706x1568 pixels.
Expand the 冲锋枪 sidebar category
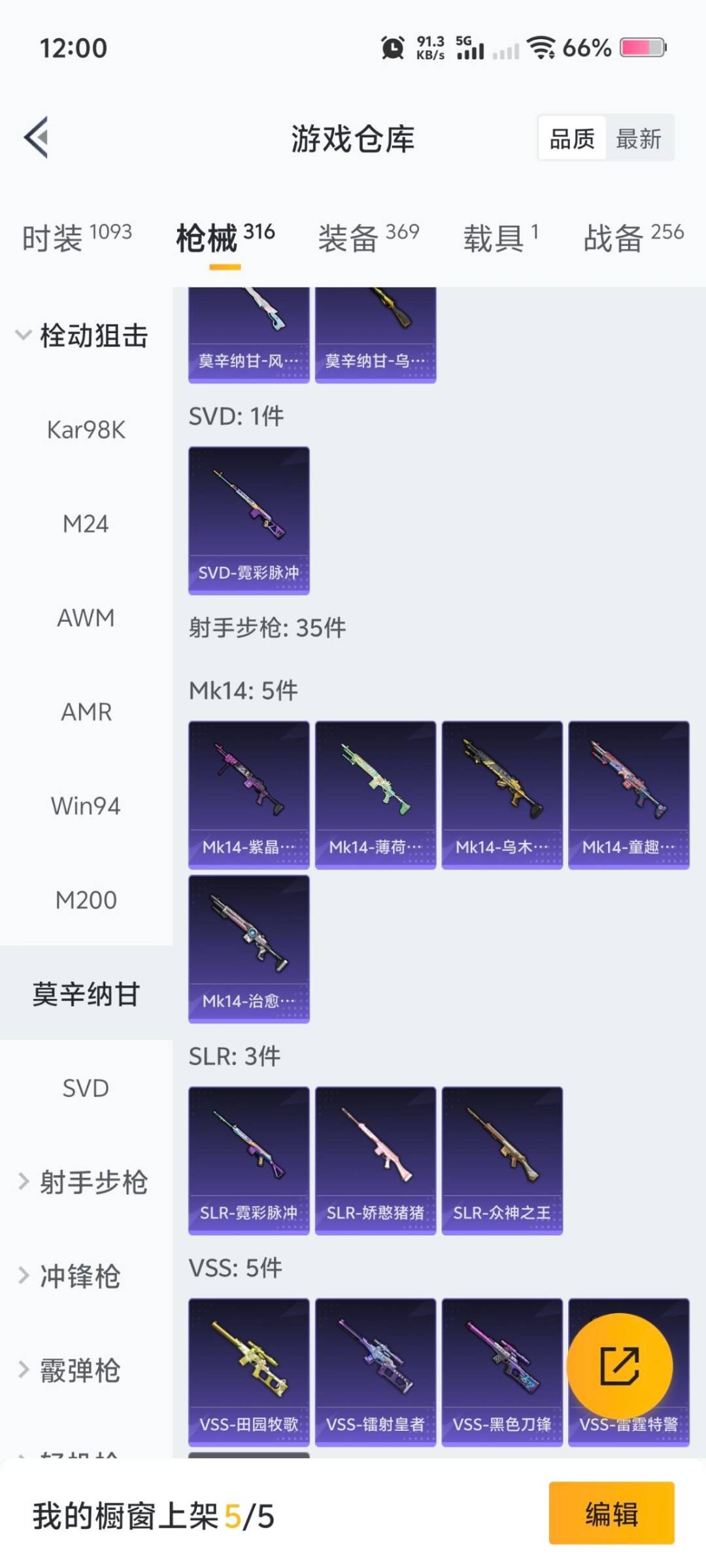click(x=85, y=1279)
